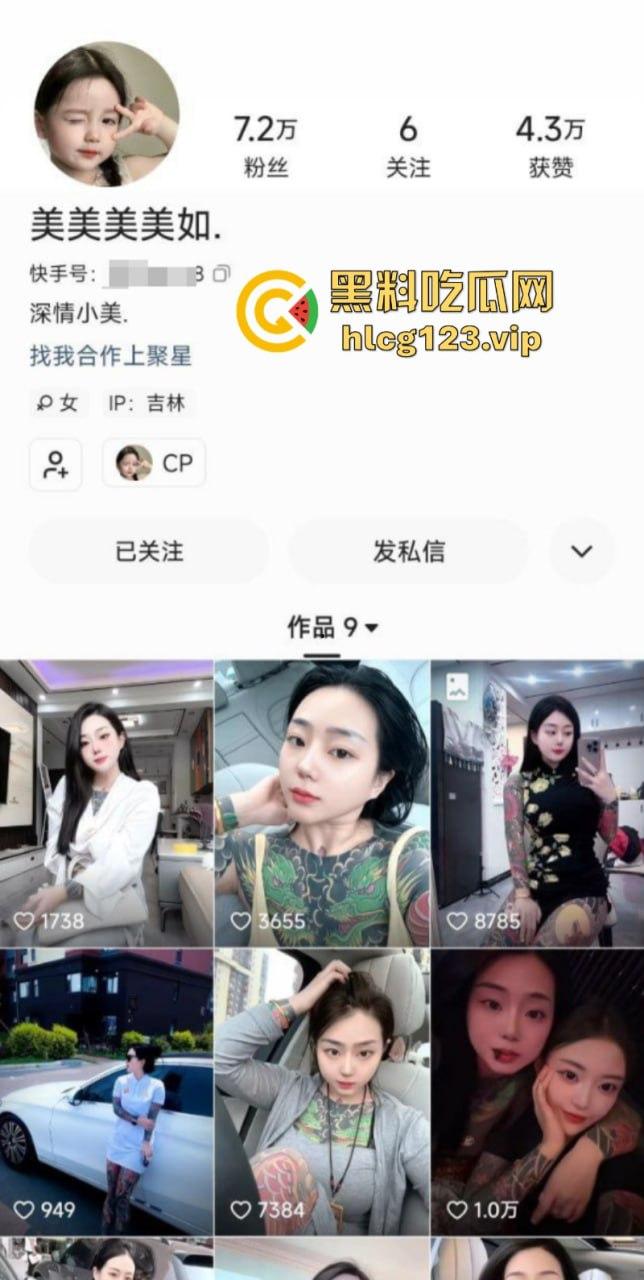Screen dimensions: 644x1280
Task: Open the profile avatar picture
Action: point(106,114)
